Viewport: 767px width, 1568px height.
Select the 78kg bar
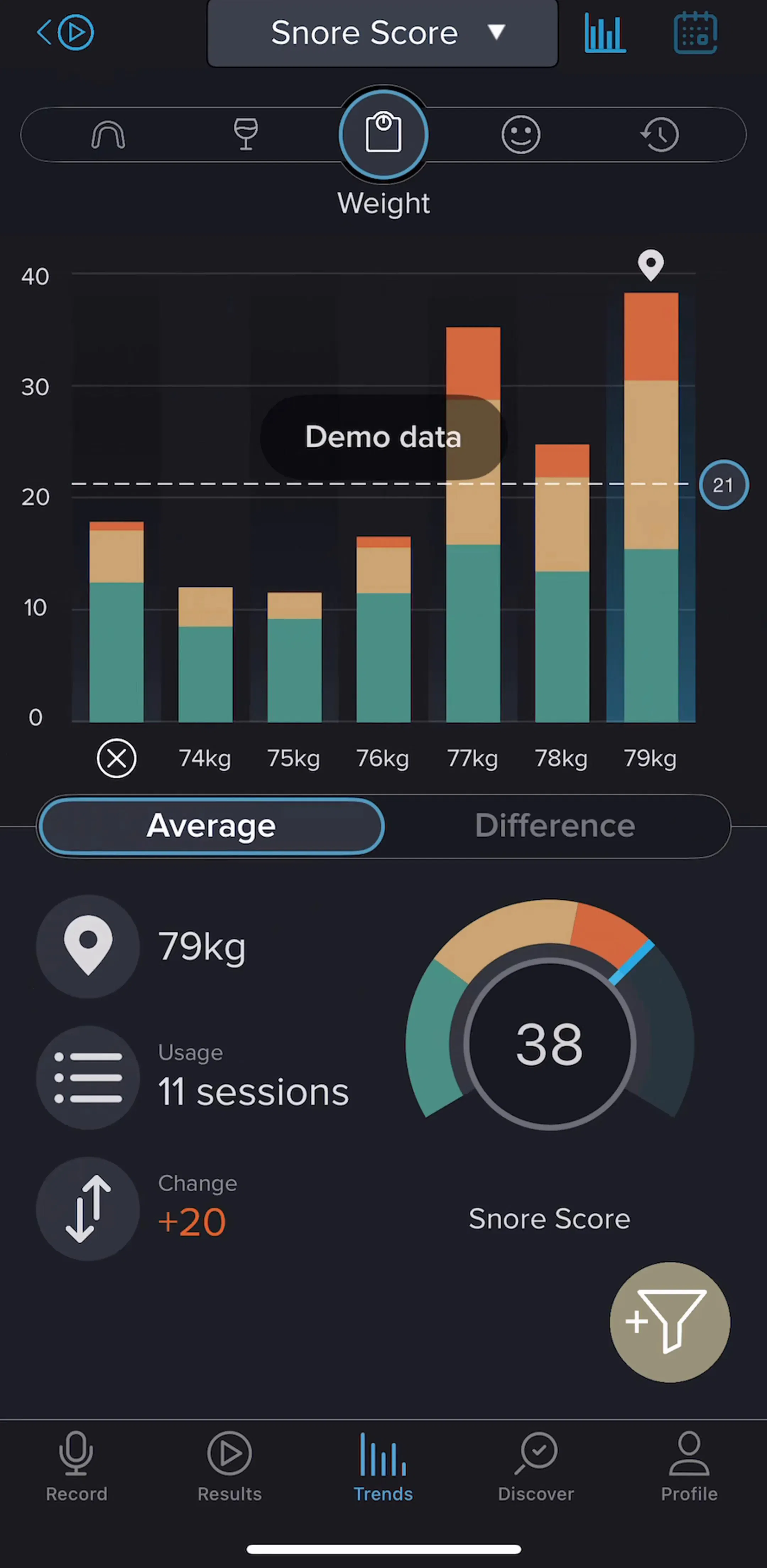tap(562, 583)
